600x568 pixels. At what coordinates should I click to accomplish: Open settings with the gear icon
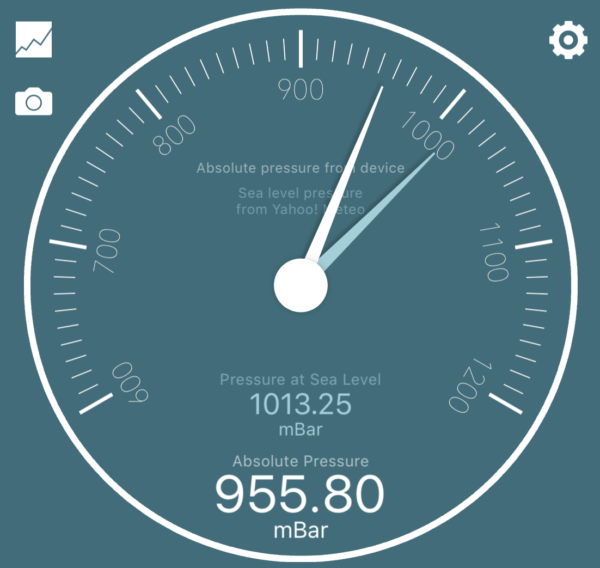[x=567, y=40]
